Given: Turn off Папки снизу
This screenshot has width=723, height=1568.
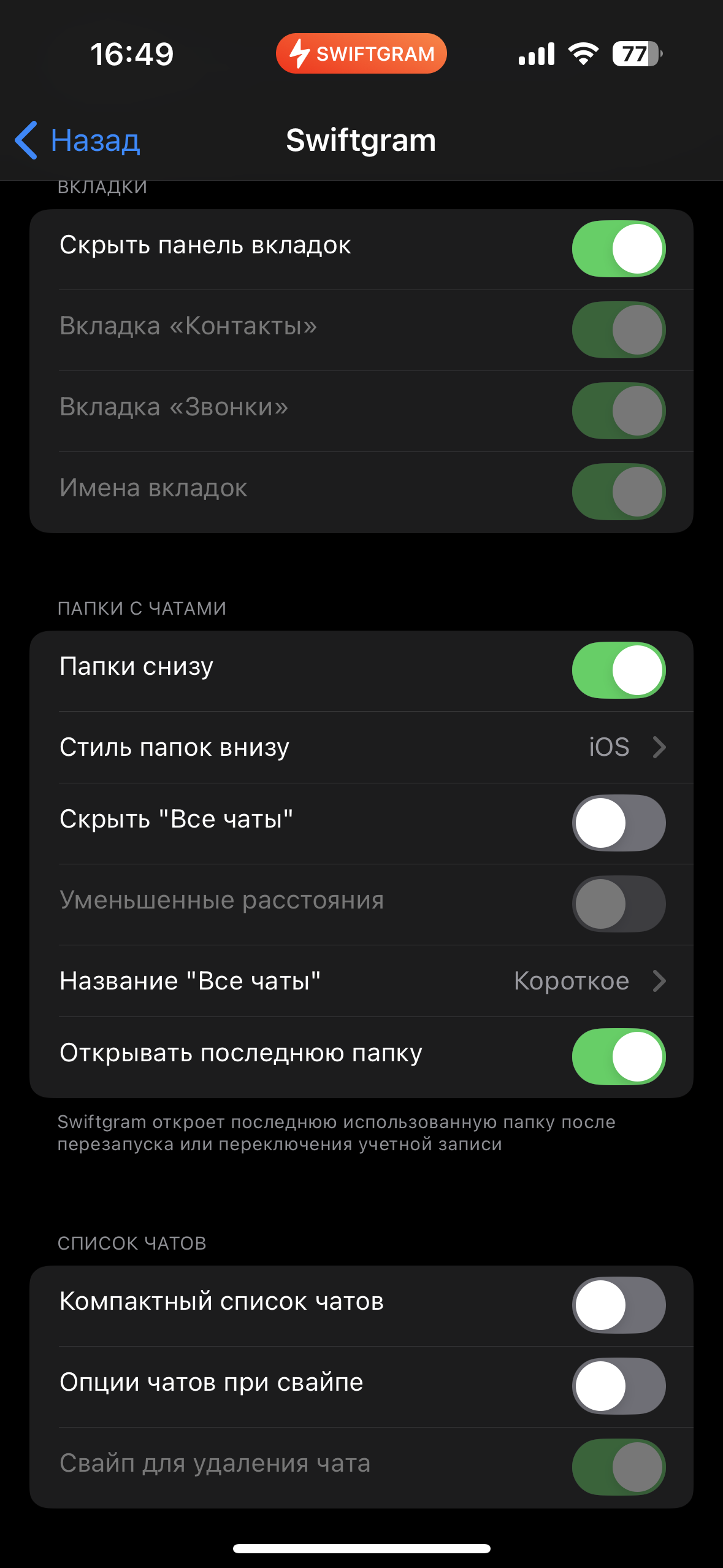Looking at the screenshot, I should (619, 670).
